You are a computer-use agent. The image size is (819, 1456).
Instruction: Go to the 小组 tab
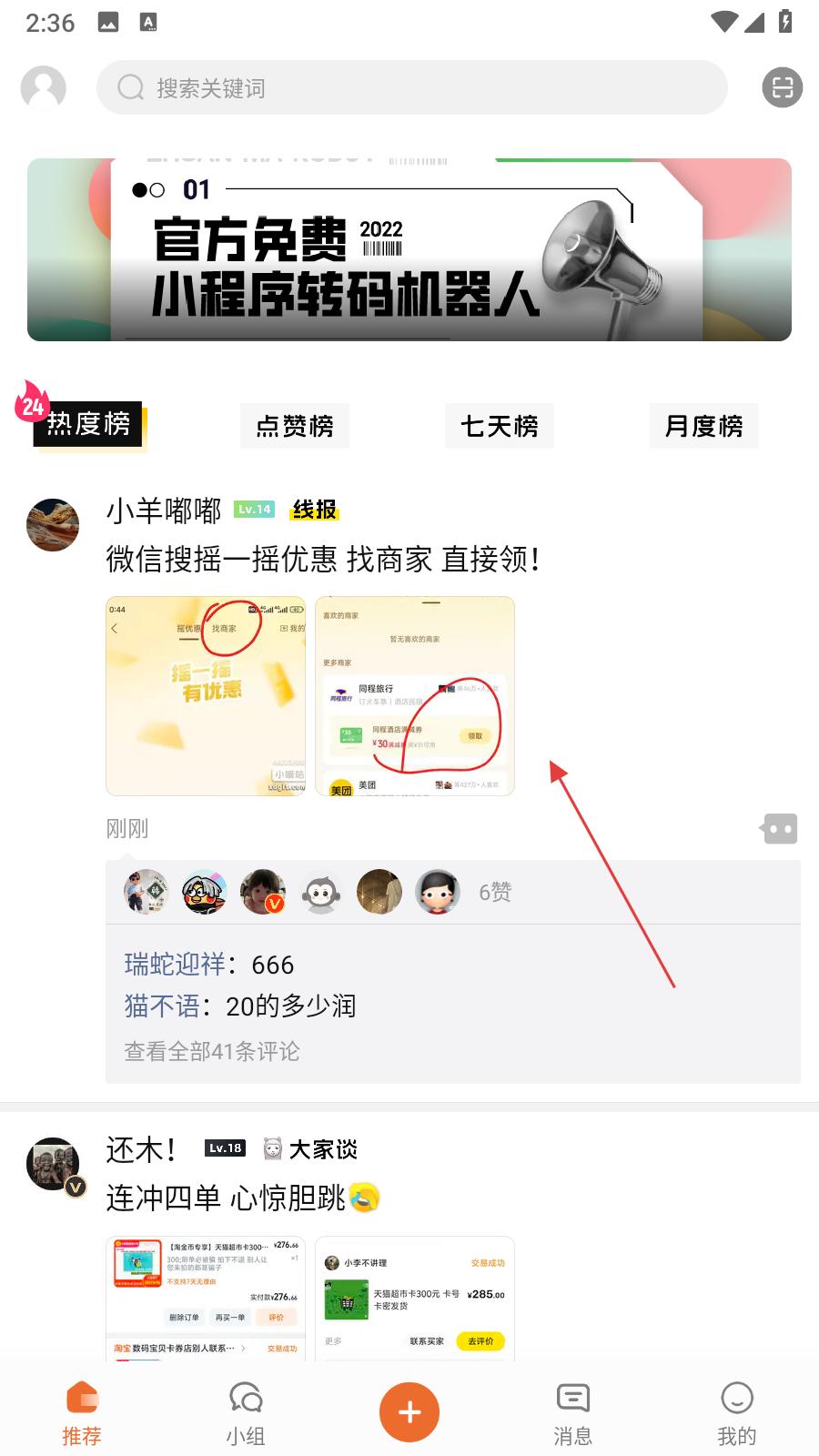click(x=246, y=1414)
